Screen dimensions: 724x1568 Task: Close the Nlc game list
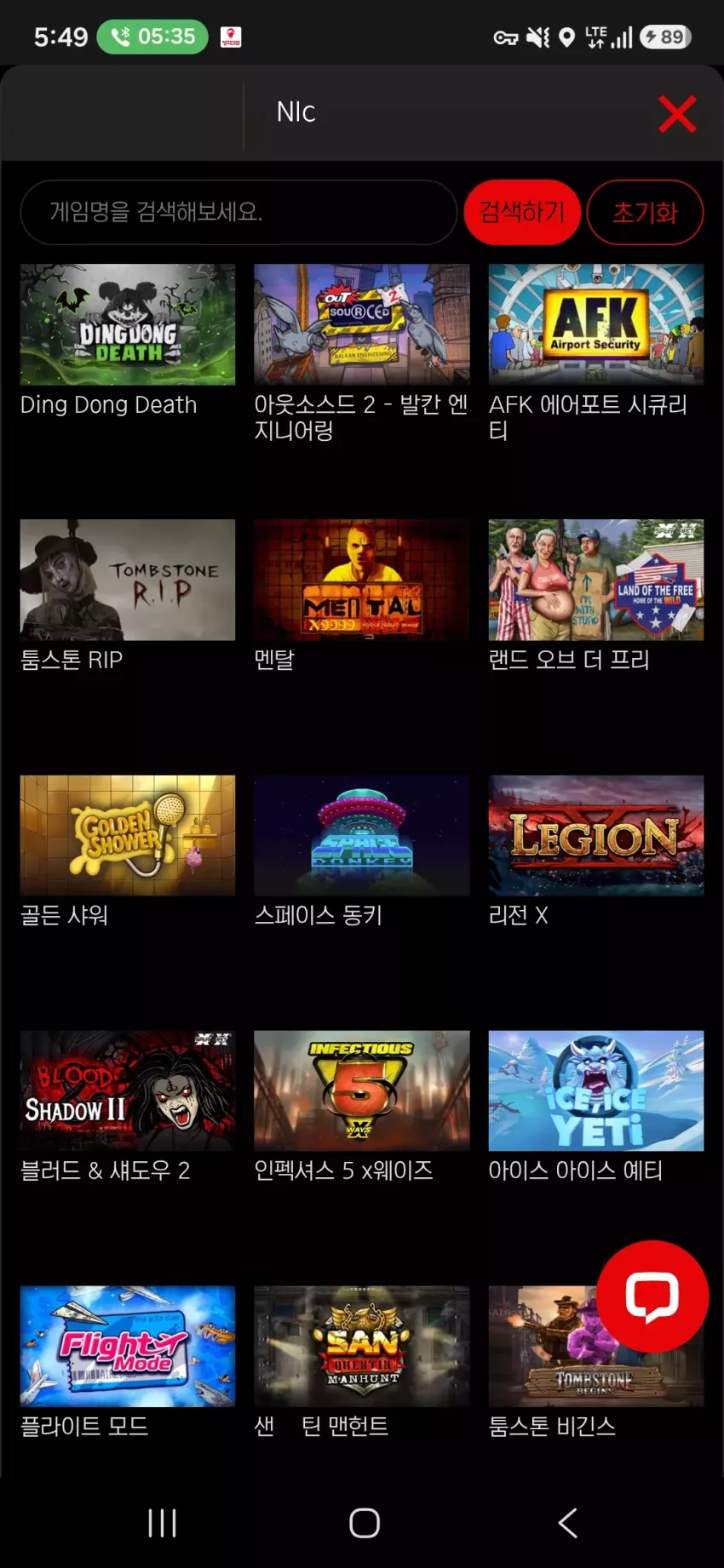pos(677,114)
